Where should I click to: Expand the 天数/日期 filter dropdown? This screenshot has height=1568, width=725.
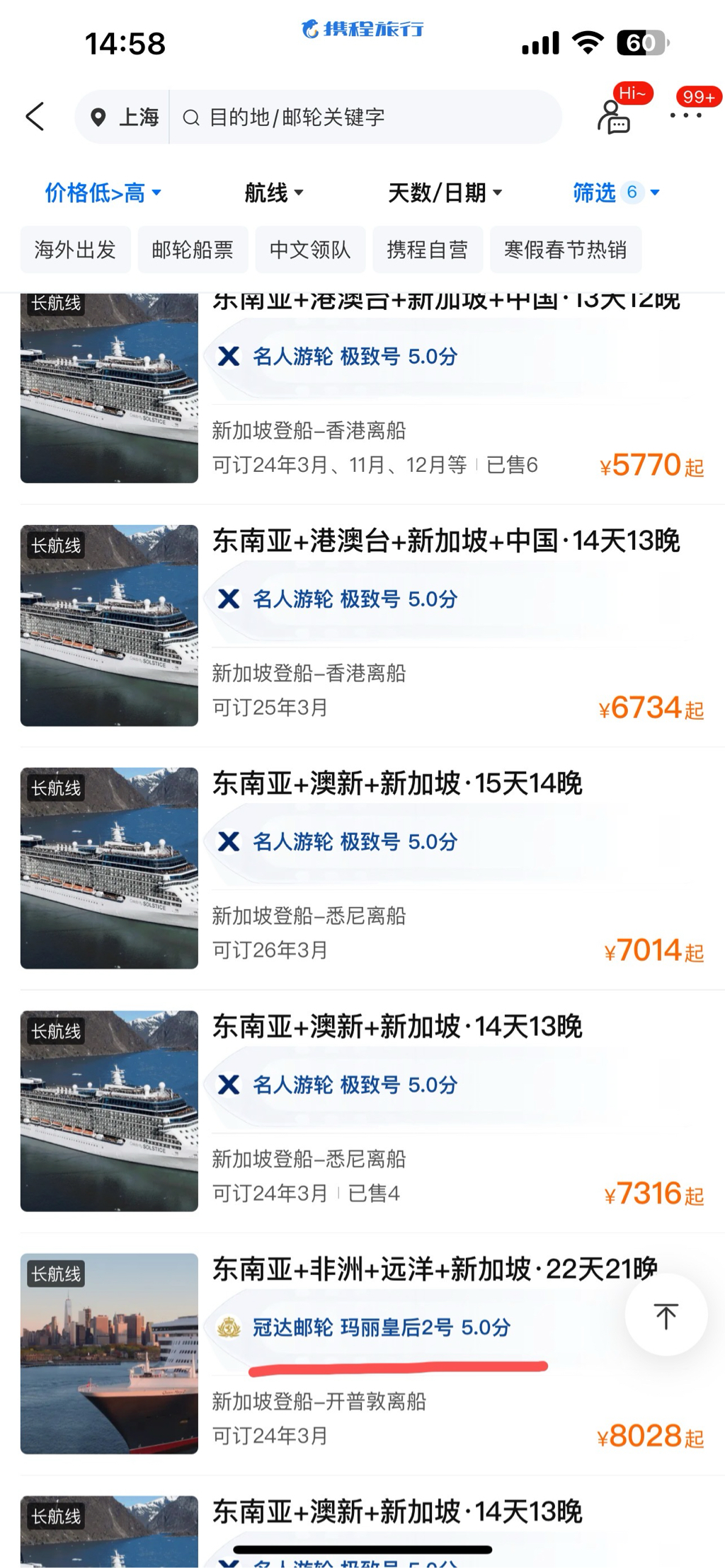click(445, 192)
